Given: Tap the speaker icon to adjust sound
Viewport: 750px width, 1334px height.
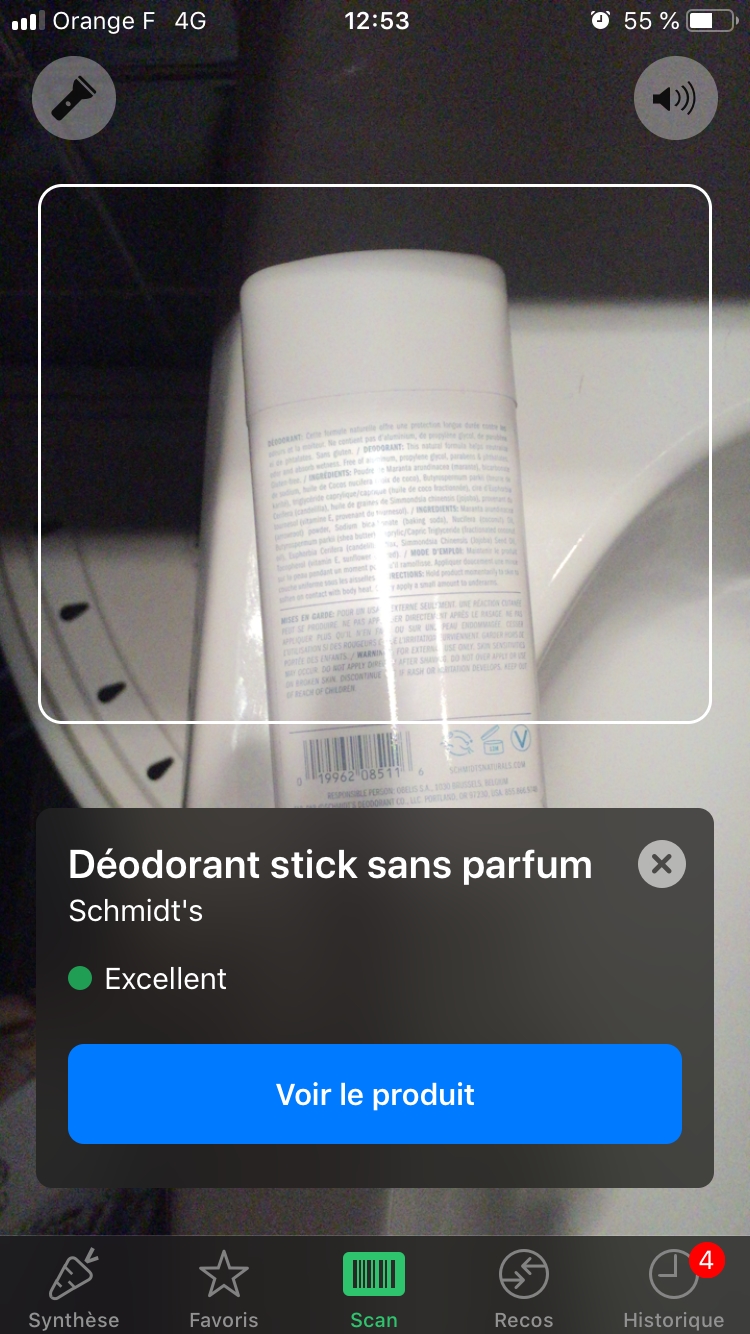Looking at the screenshot, I should [x=676, y=97].
